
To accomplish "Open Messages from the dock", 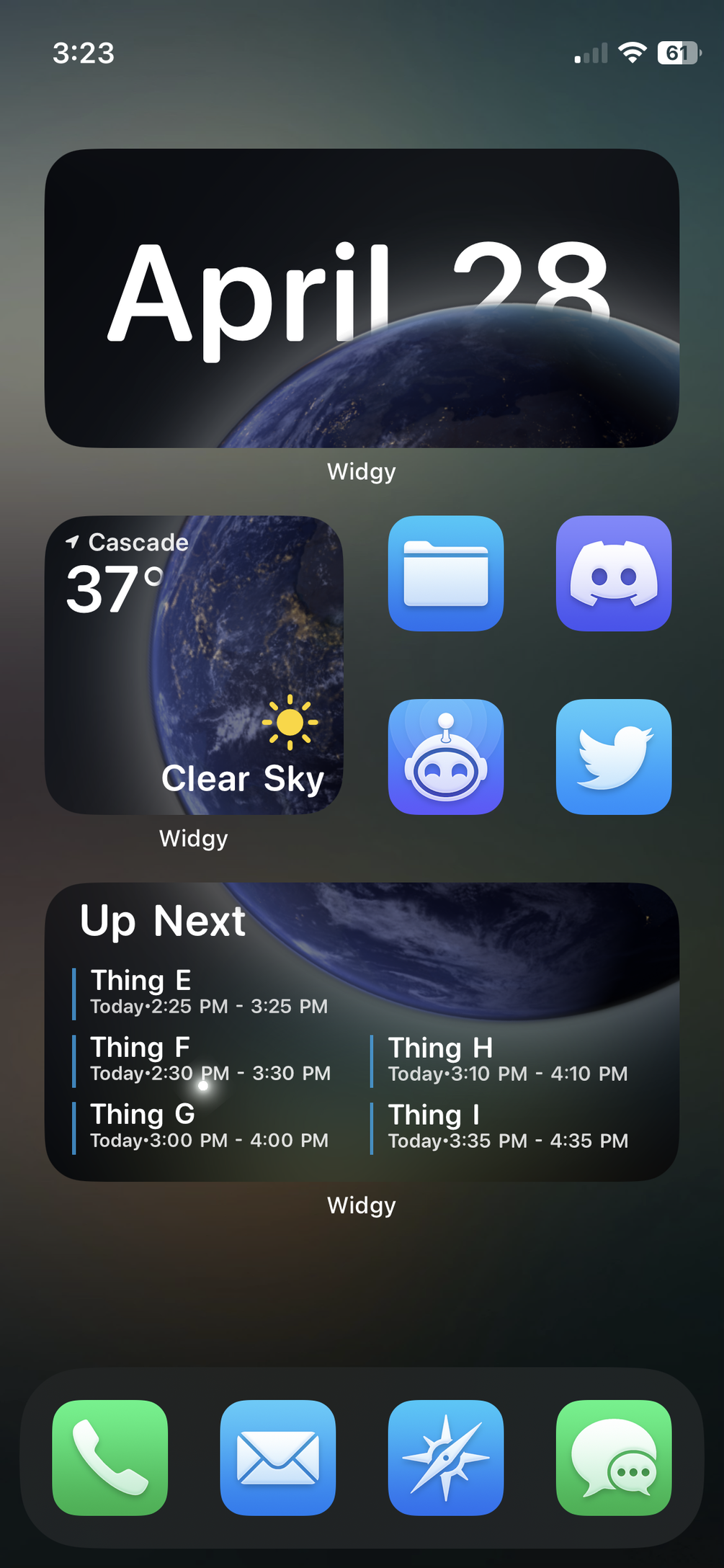I will 613,1457.
